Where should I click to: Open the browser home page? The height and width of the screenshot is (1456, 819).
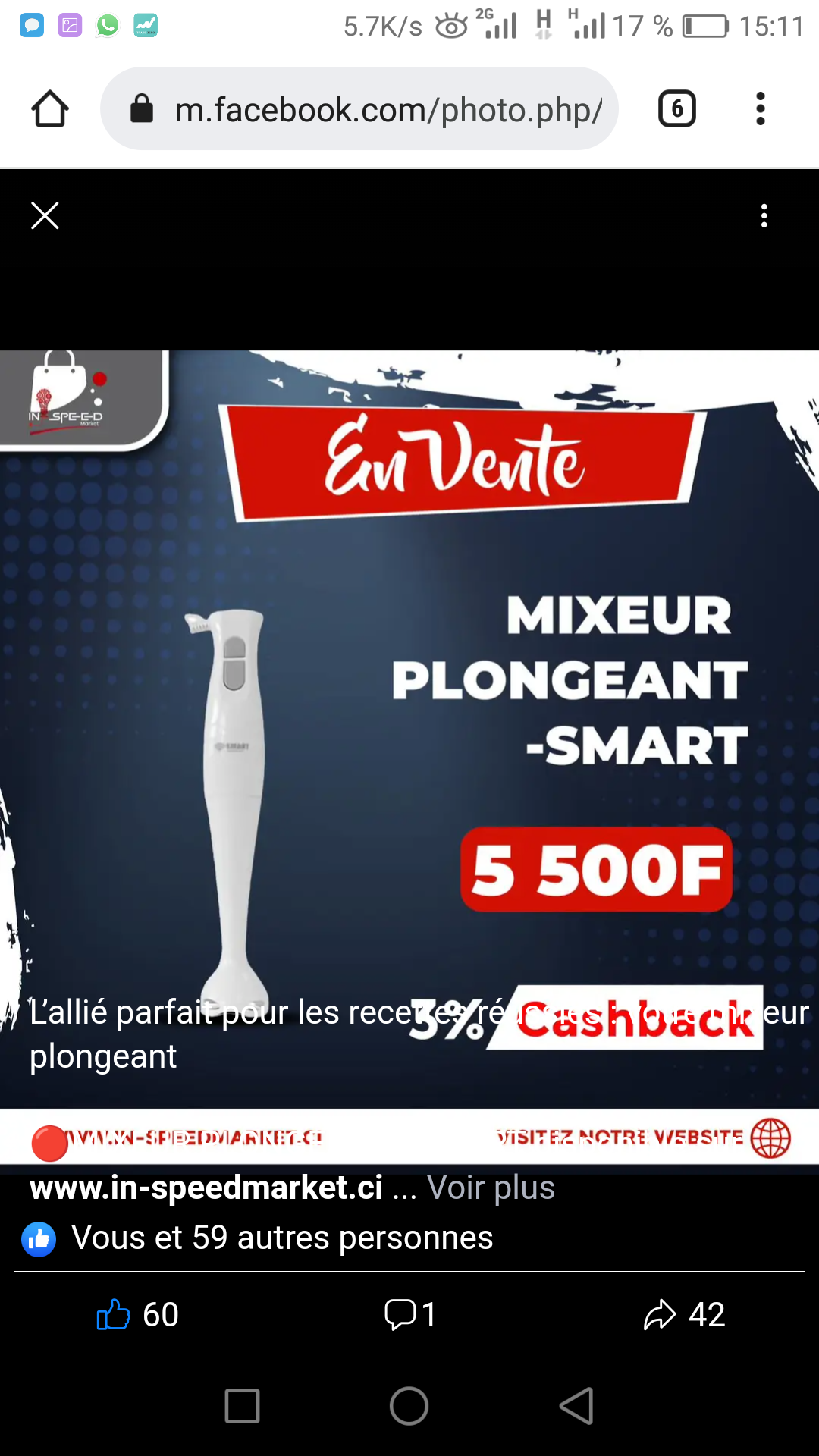click(x=50, y=109)
